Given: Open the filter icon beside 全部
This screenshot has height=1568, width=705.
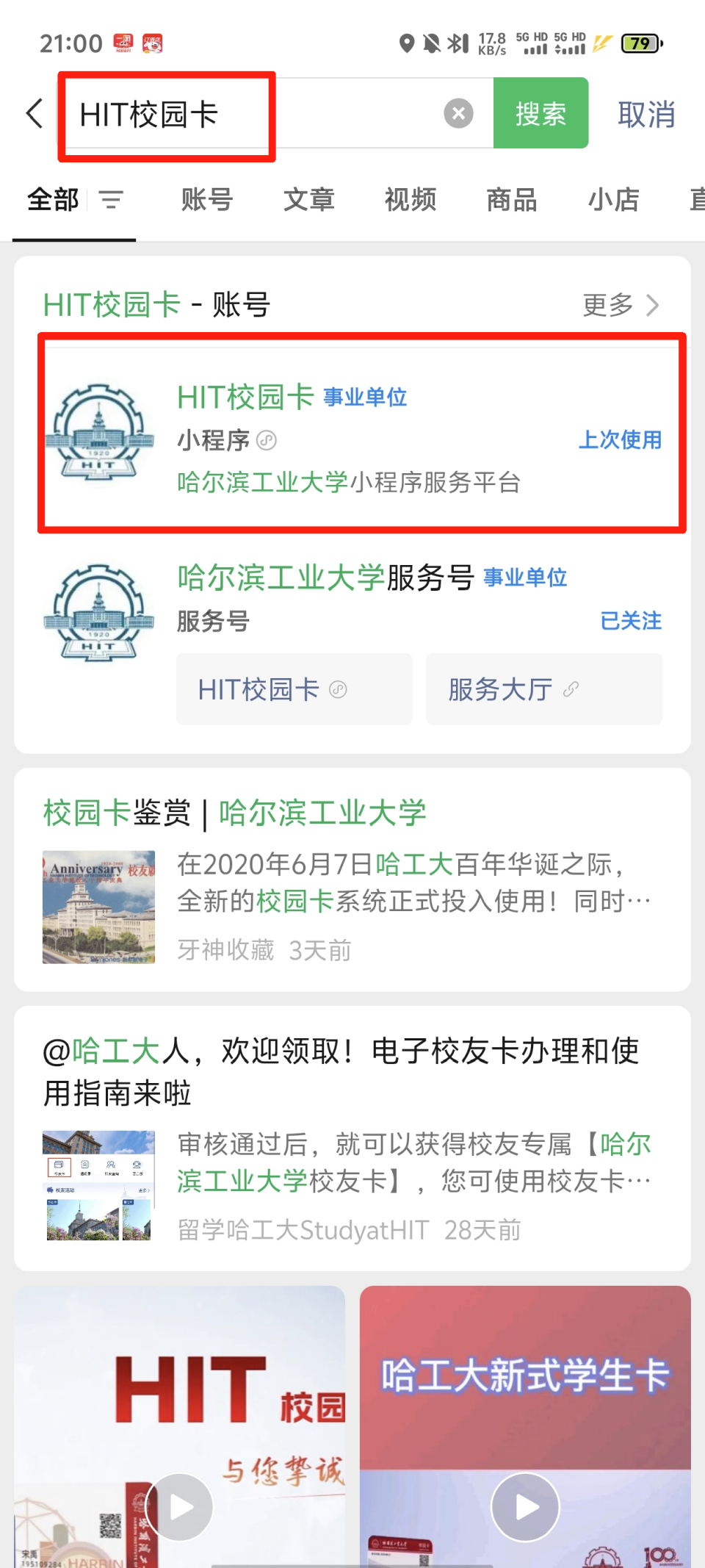Looking at the screenshot, I should [111, 199].
